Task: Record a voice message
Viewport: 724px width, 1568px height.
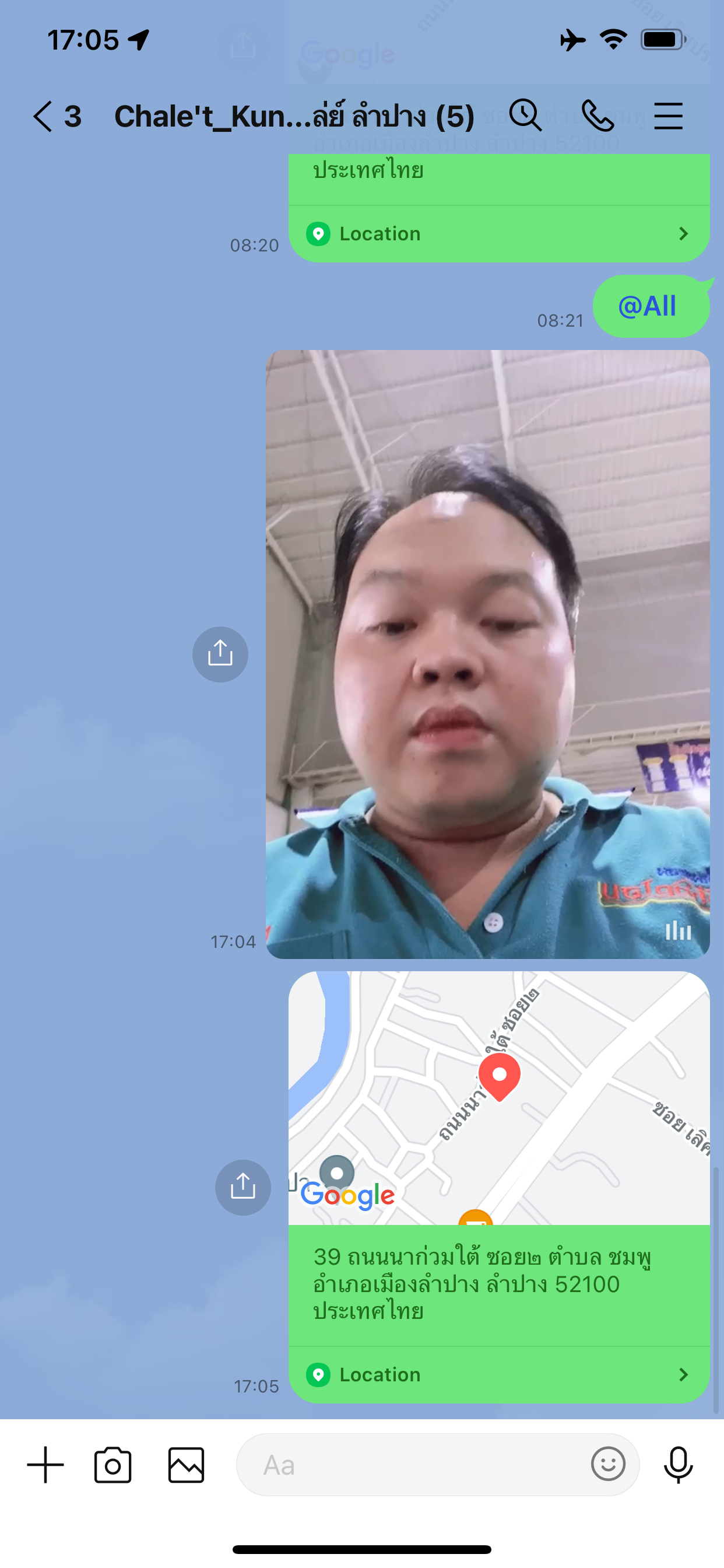Action: [678, 1465]
